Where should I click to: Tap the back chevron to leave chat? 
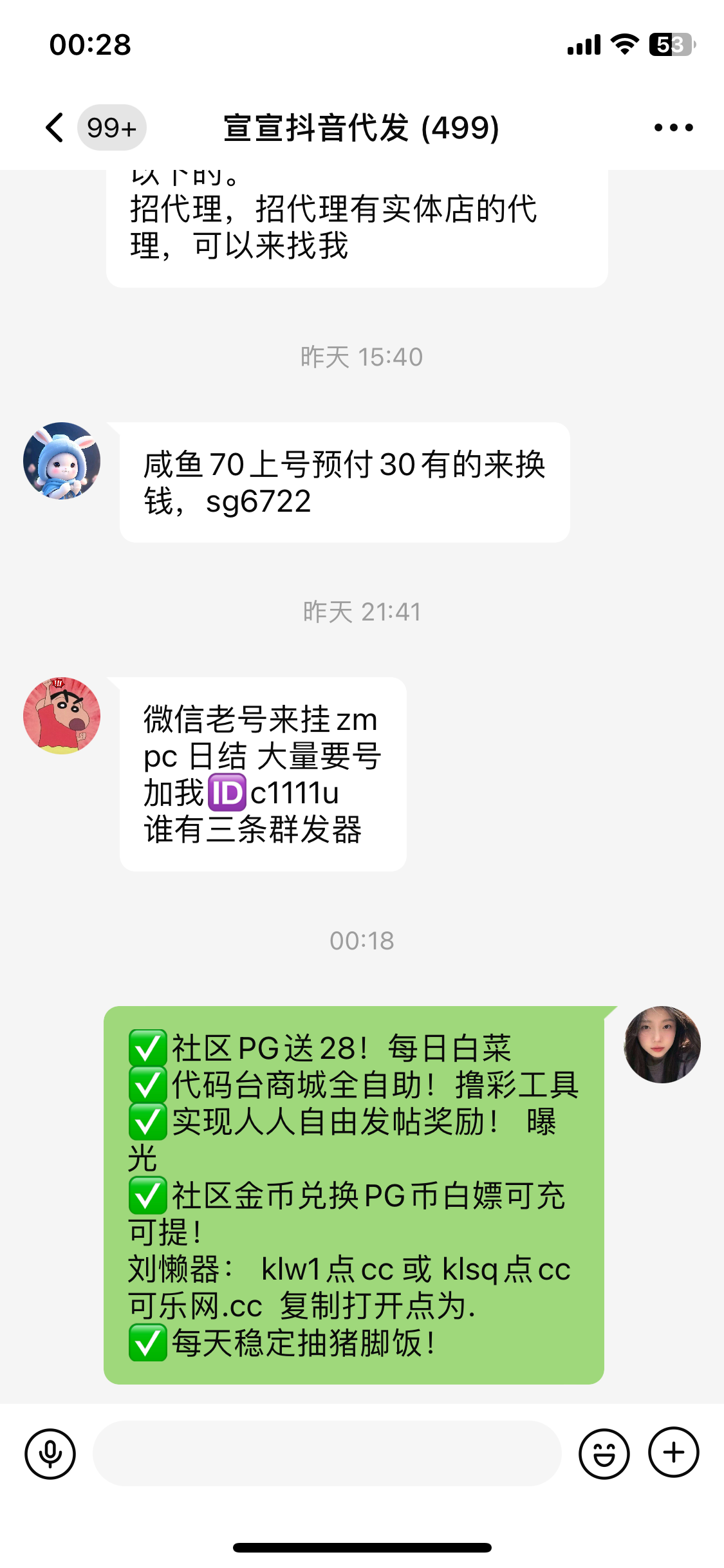pos(53,127)
